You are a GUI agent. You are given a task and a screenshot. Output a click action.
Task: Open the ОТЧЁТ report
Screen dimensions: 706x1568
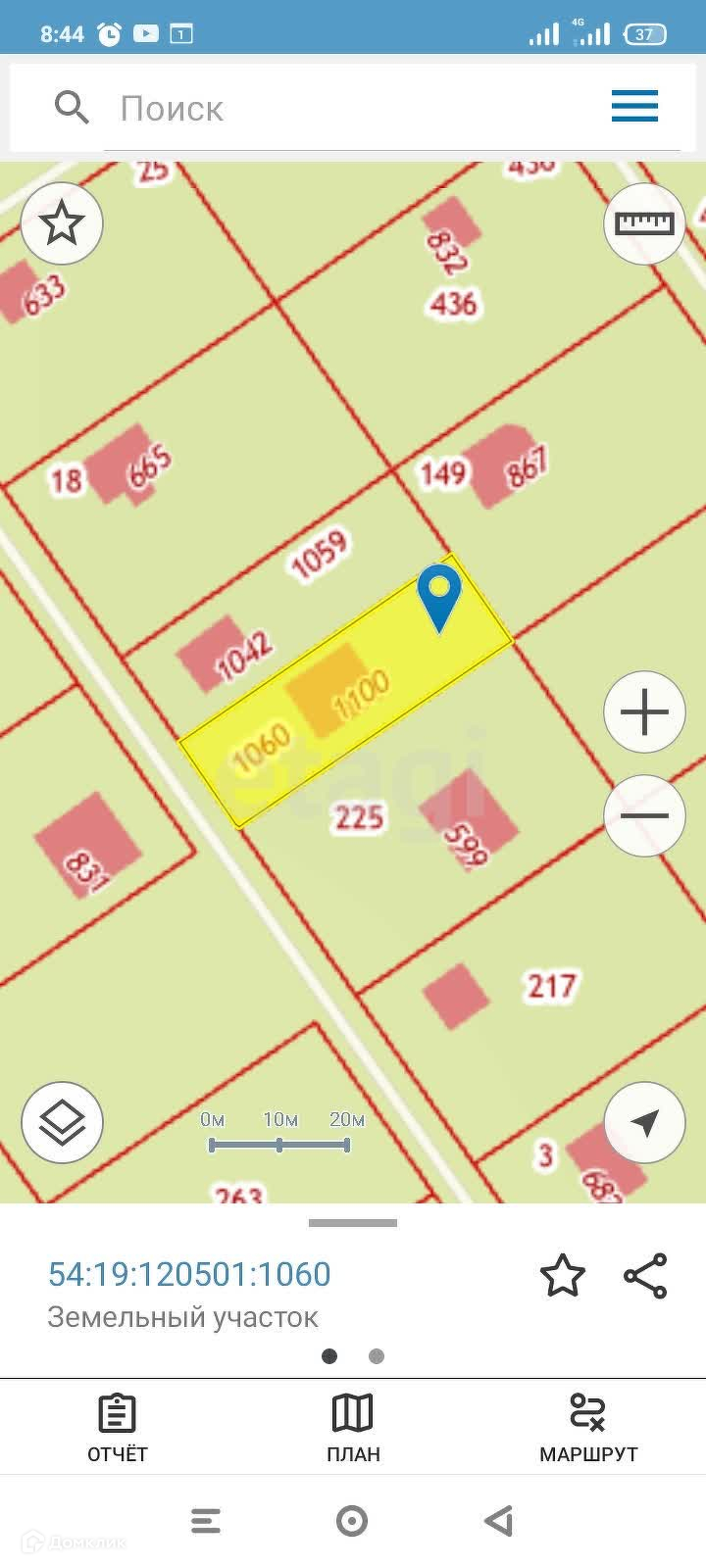[118, 1428]
